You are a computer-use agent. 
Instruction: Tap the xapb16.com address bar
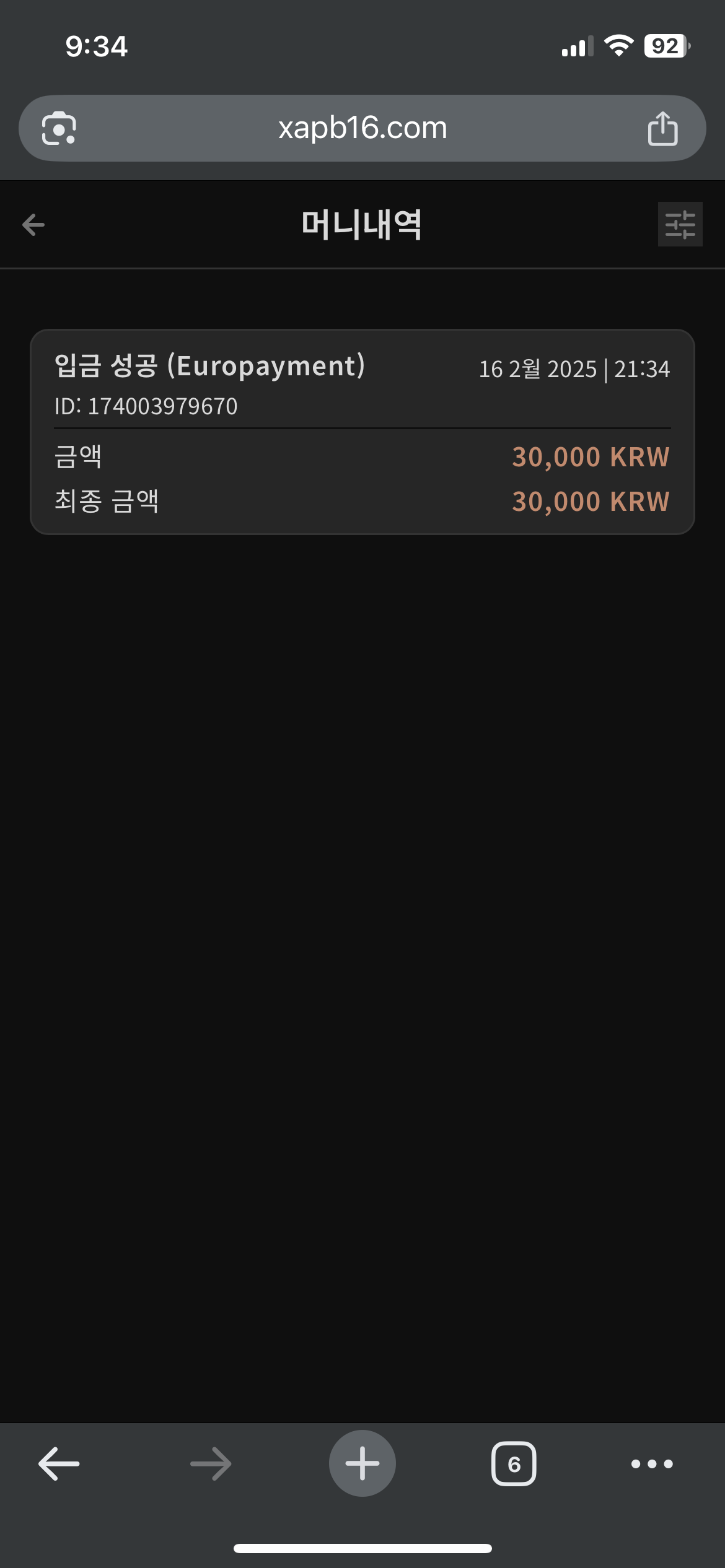(x=362, y=128)
